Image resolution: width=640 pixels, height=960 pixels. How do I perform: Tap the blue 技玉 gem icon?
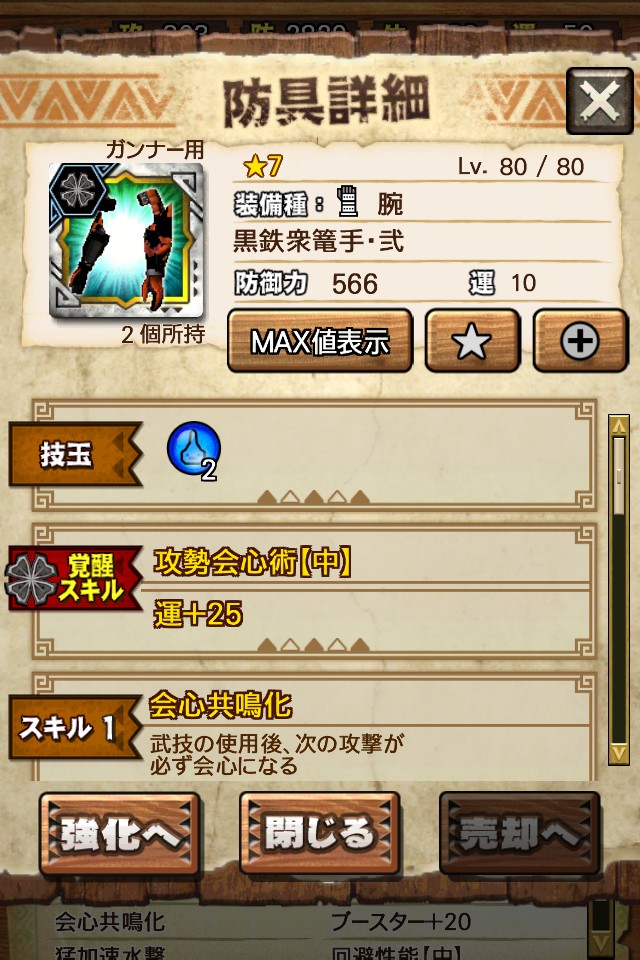(x=194, y=449)
